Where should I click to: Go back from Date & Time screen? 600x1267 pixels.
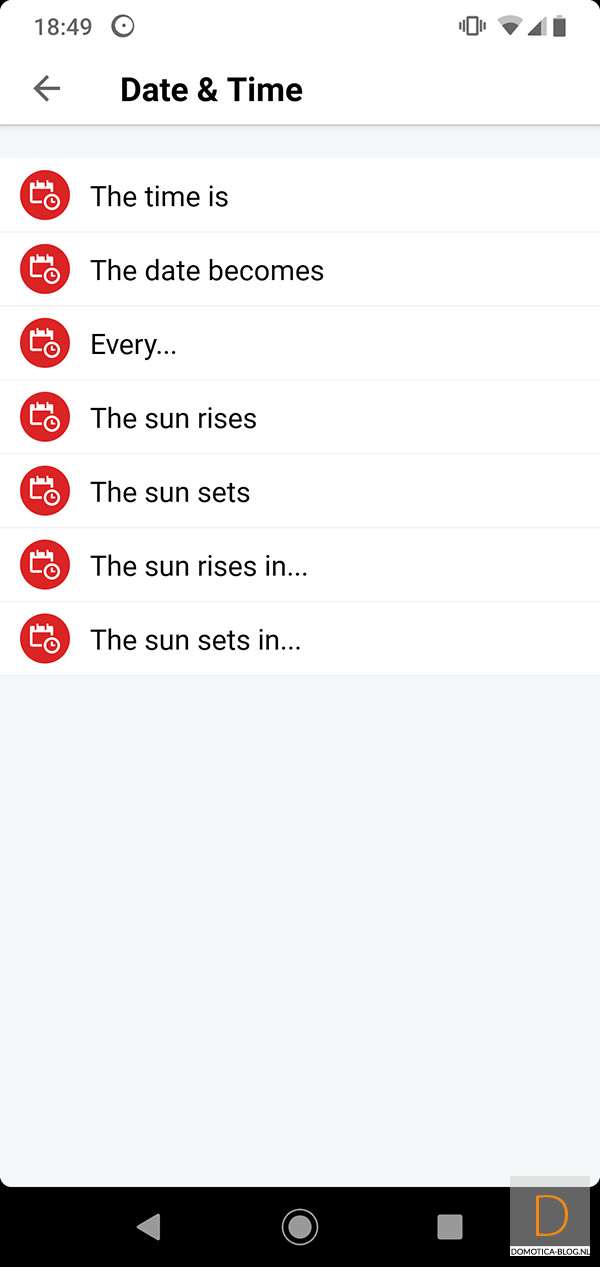[x=47, y=89]
